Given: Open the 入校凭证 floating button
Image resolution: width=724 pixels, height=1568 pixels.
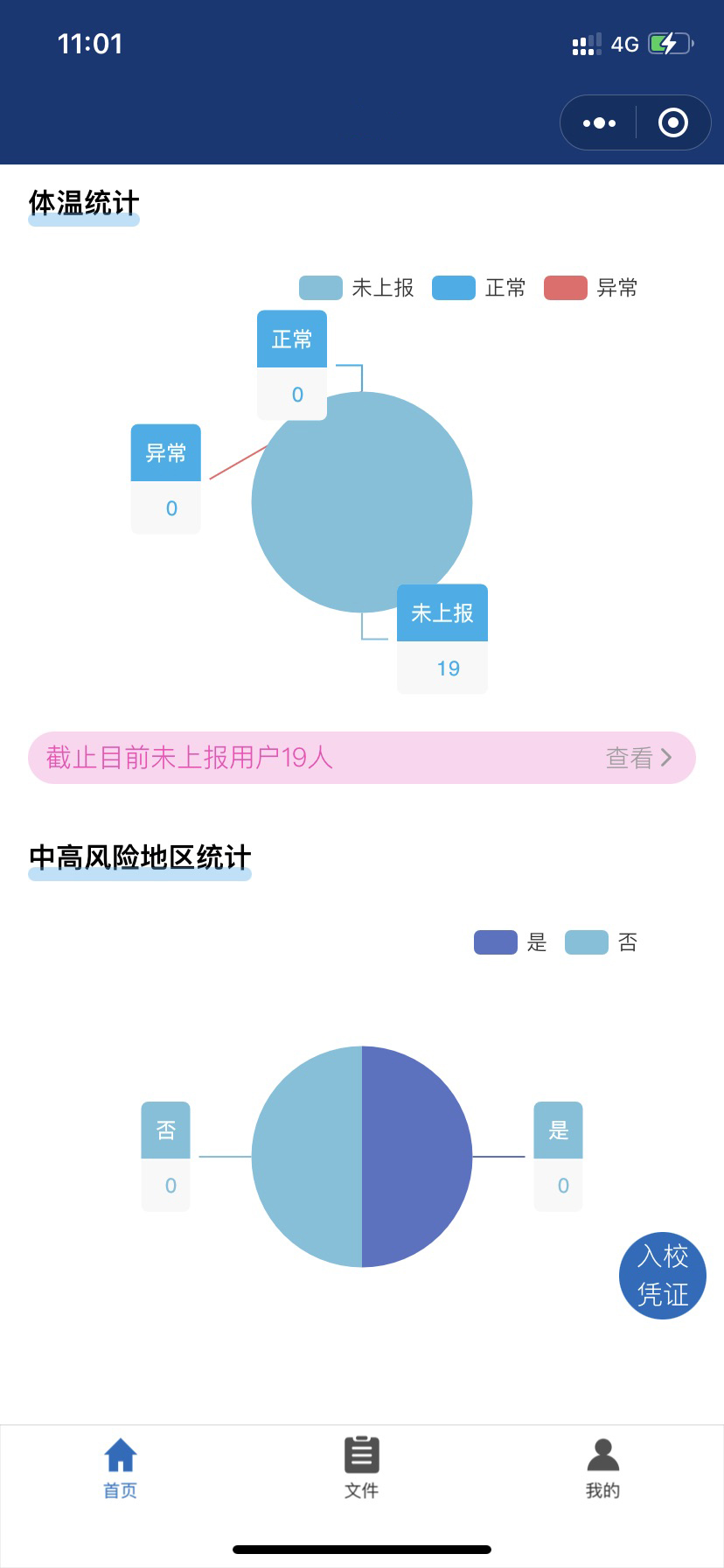Looking at the screenshot, I should point(663,1275).
